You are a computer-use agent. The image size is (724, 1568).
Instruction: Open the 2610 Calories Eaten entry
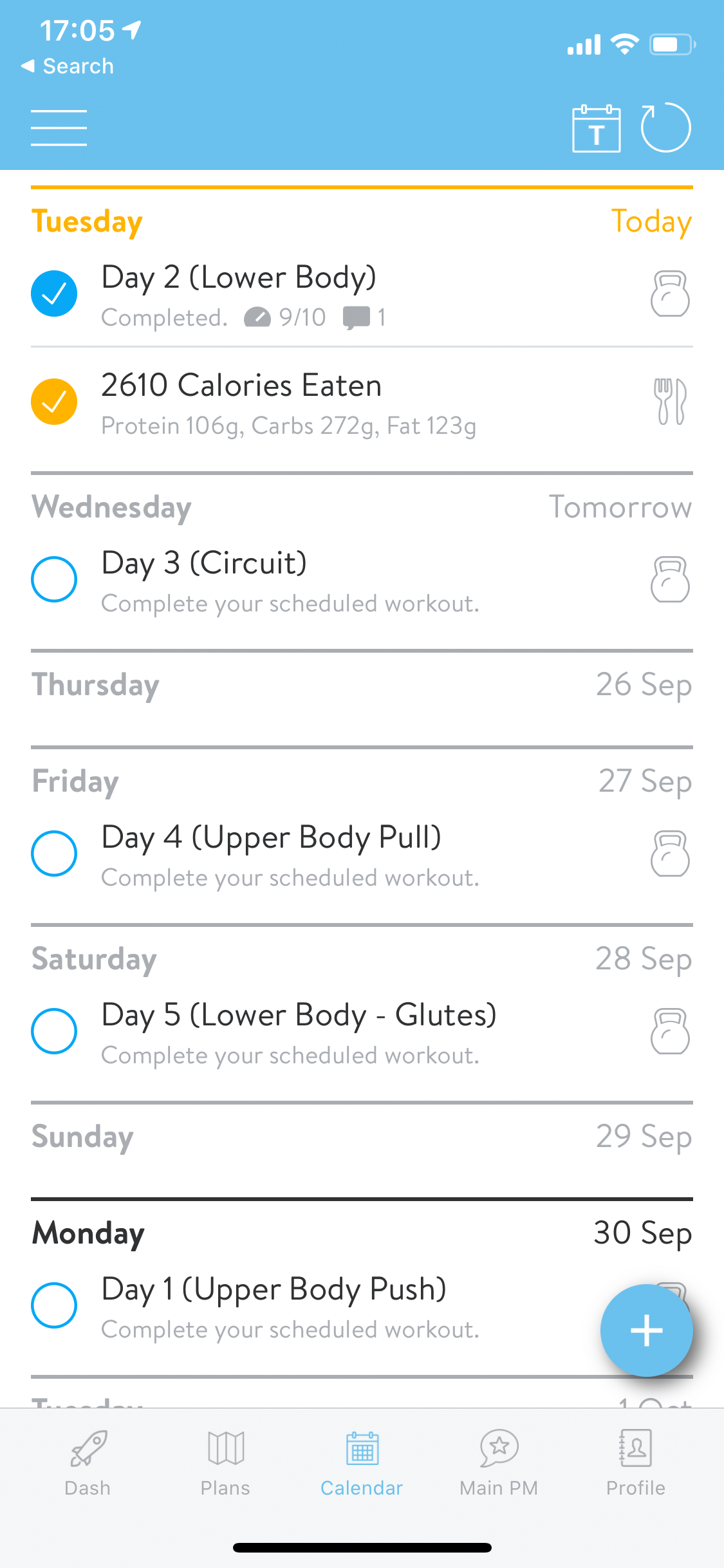coord(362,402)
